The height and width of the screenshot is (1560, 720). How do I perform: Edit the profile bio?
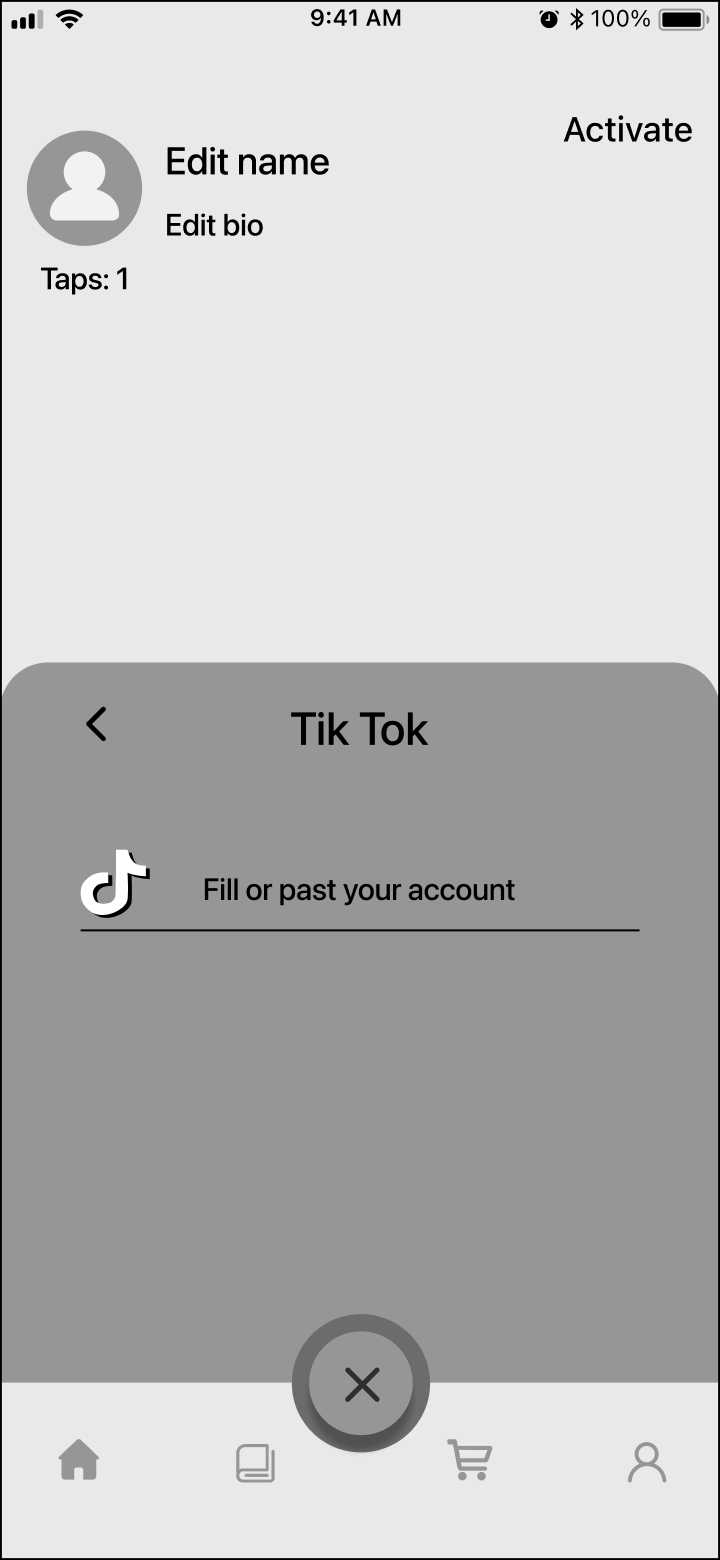coord(214,226)
